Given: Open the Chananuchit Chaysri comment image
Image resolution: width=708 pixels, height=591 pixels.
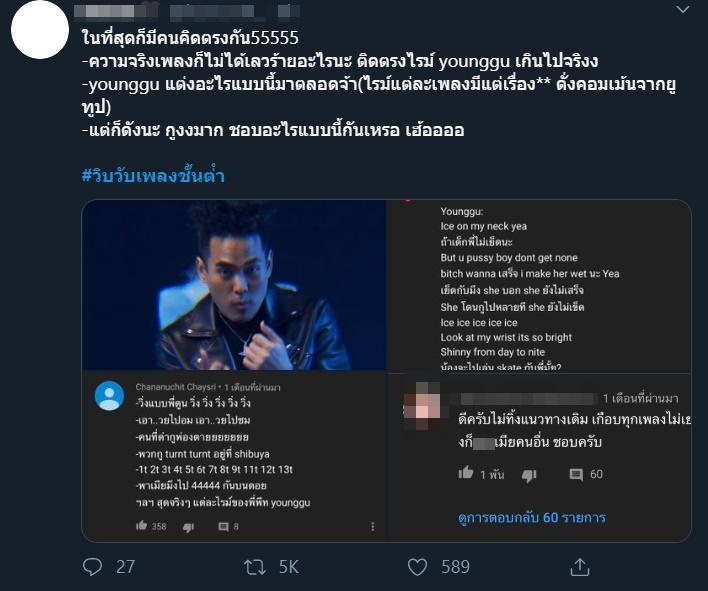Looking at the screenshot, I should click(x=234, y=457).
